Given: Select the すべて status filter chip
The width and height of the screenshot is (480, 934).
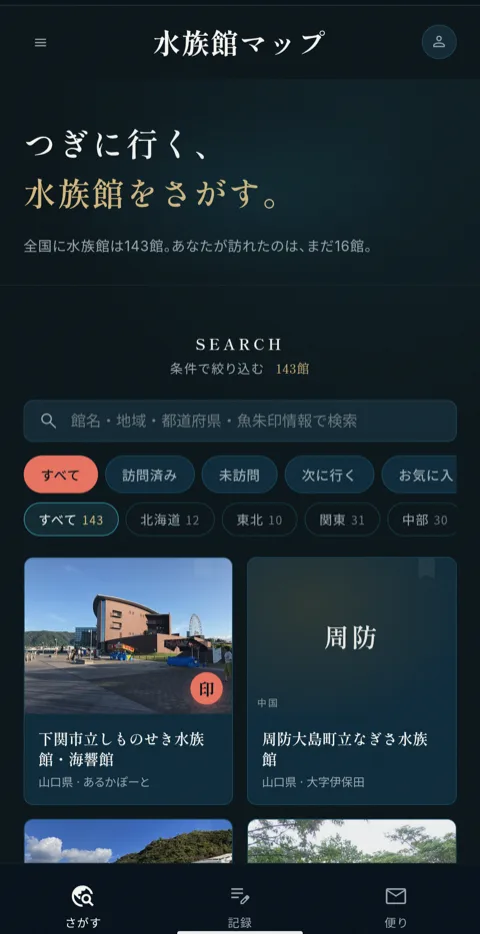Looking at the screenshot, I should pyautogui.click(x=61, y=475).
